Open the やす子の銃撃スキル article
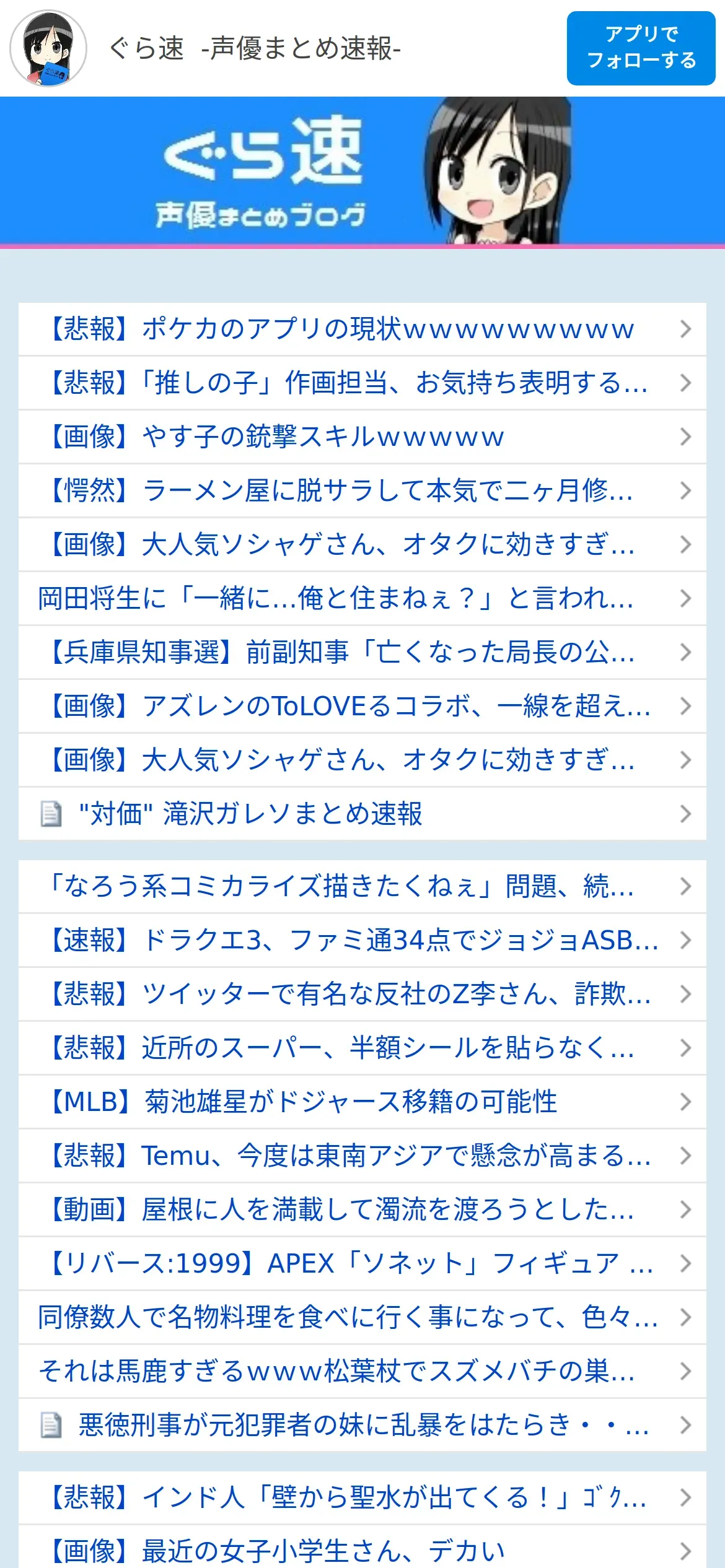Image resolution: width=725 pixels, height=1568 pixels. (x=362, y=437)
